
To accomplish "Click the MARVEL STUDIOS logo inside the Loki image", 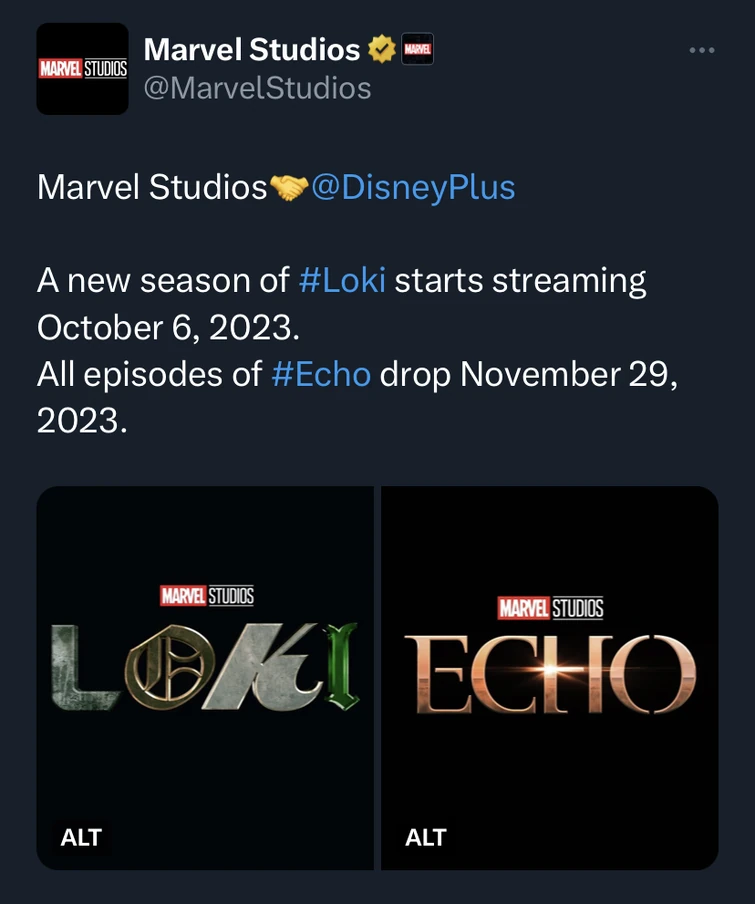I will coord(206,595).
